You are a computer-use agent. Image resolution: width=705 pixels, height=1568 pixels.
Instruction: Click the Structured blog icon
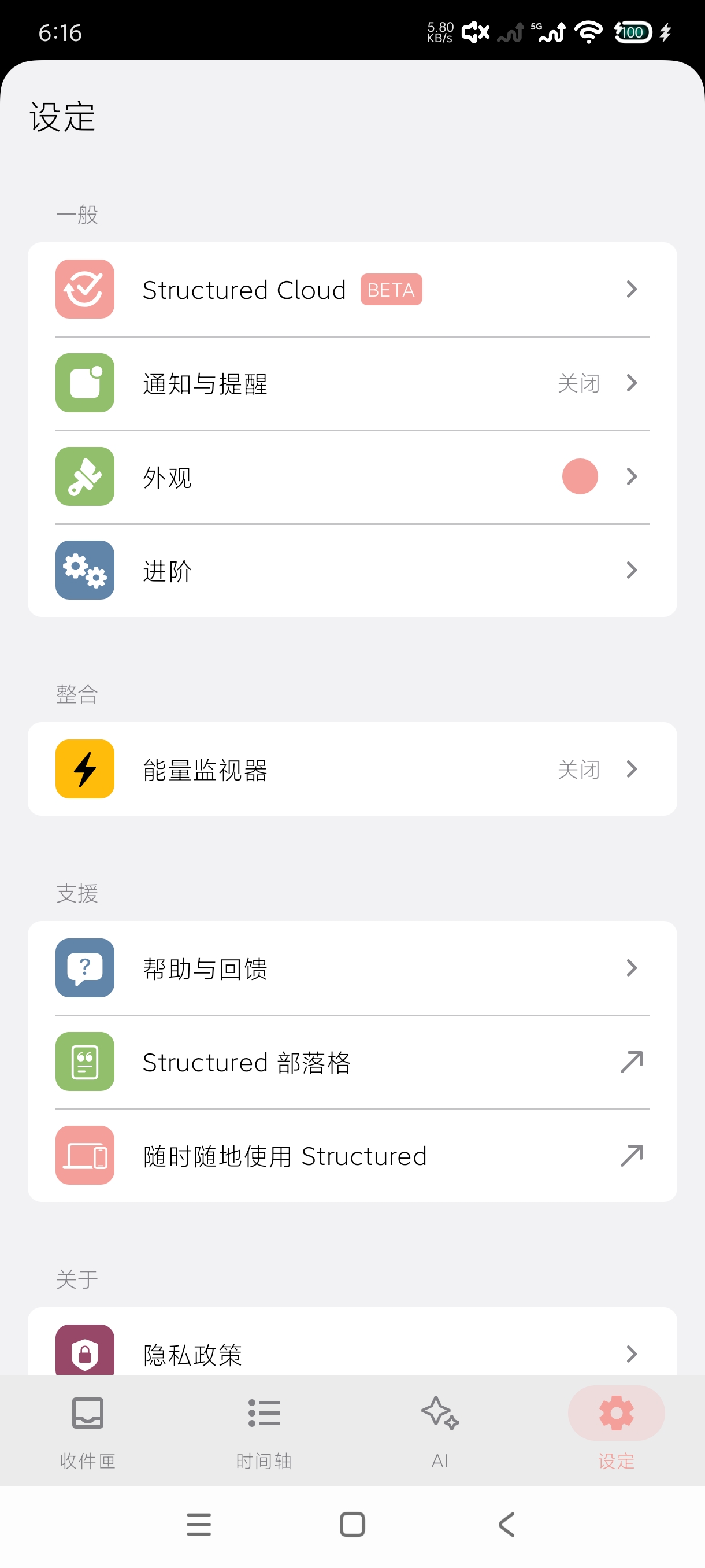(84, 1062)
